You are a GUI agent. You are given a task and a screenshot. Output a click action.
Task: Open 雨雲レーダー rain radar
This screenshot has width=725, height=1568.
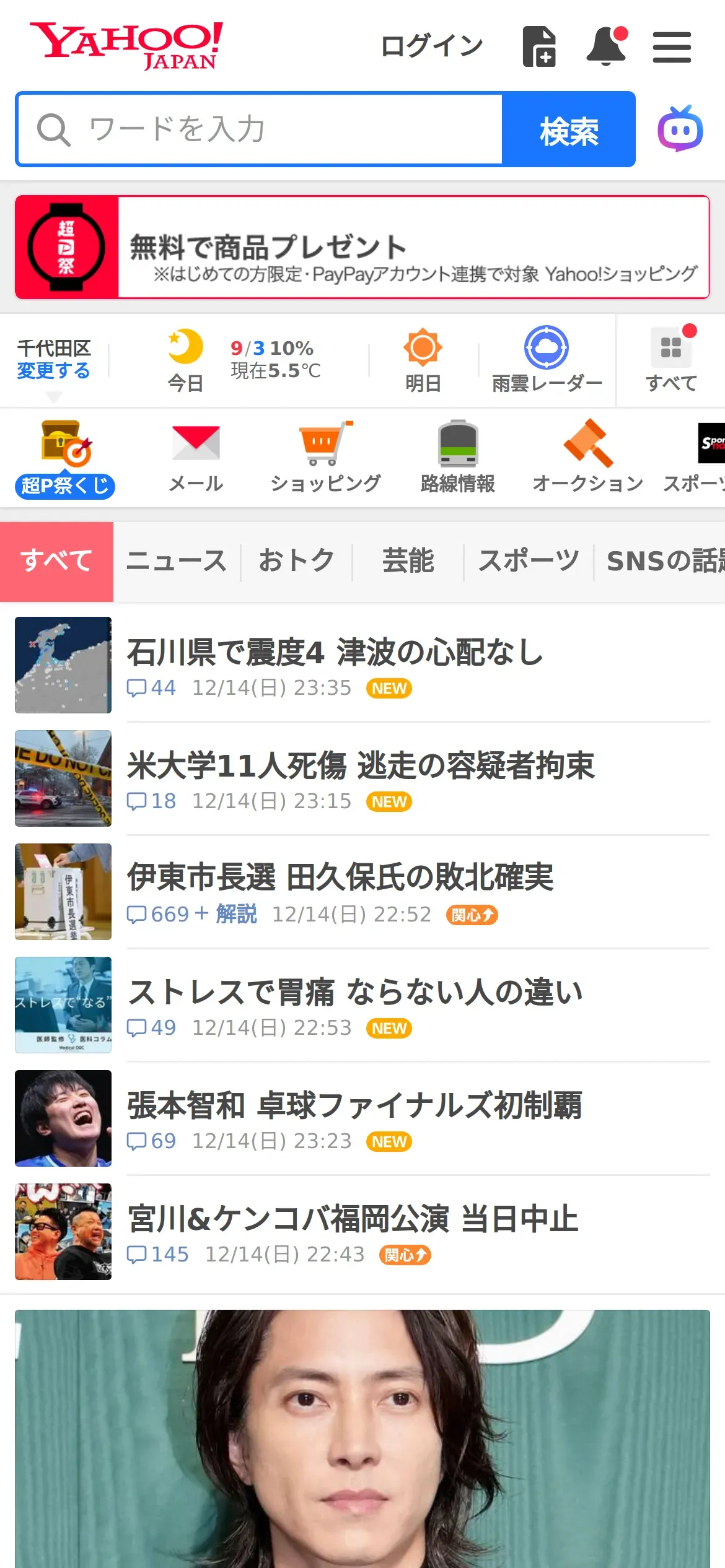pos(547,360)
